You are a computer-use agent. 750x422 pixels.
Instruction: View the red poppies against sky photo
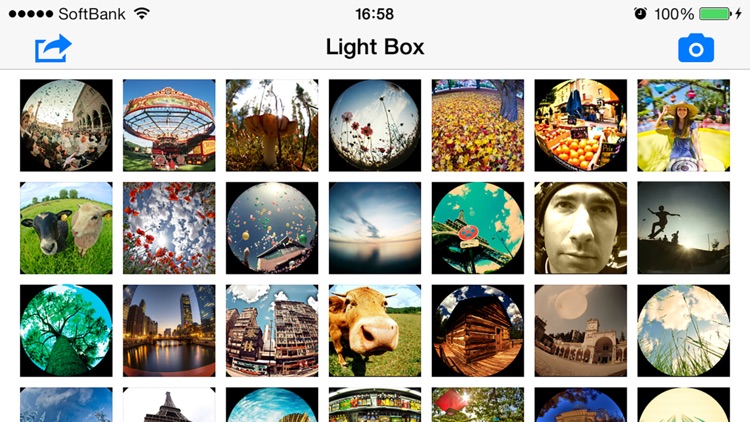169,228
